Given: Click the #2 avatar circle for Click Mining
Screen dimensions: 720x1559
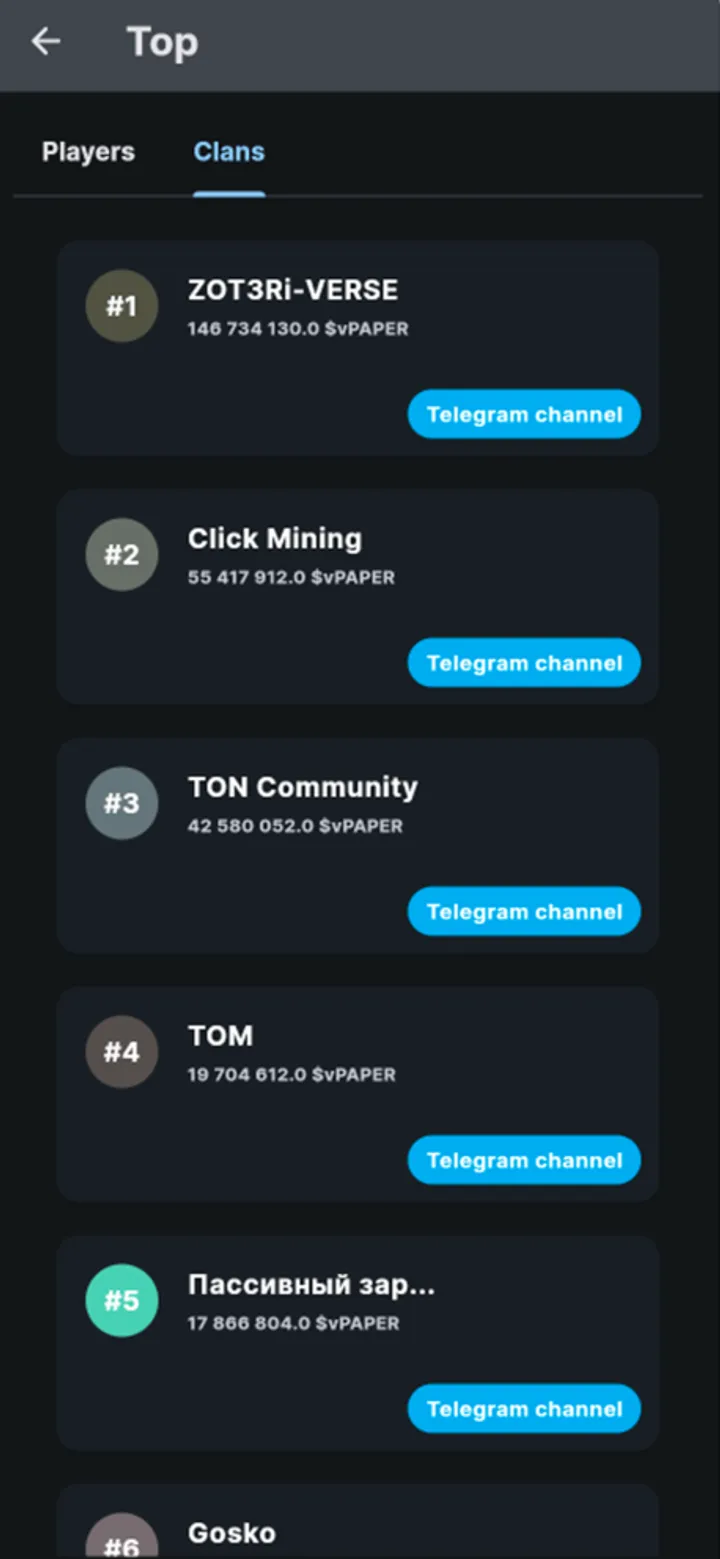Looking at the screenshot, I should (x=121, y=555).
